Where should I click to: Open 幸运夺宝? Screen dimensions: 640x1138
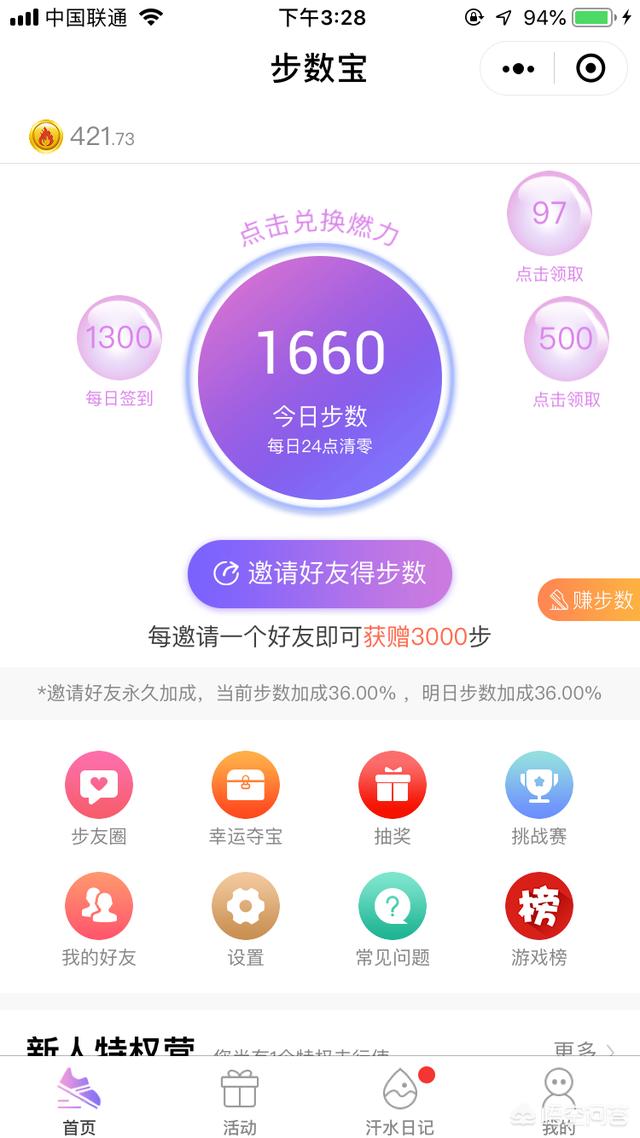click(x=245, y=786)
